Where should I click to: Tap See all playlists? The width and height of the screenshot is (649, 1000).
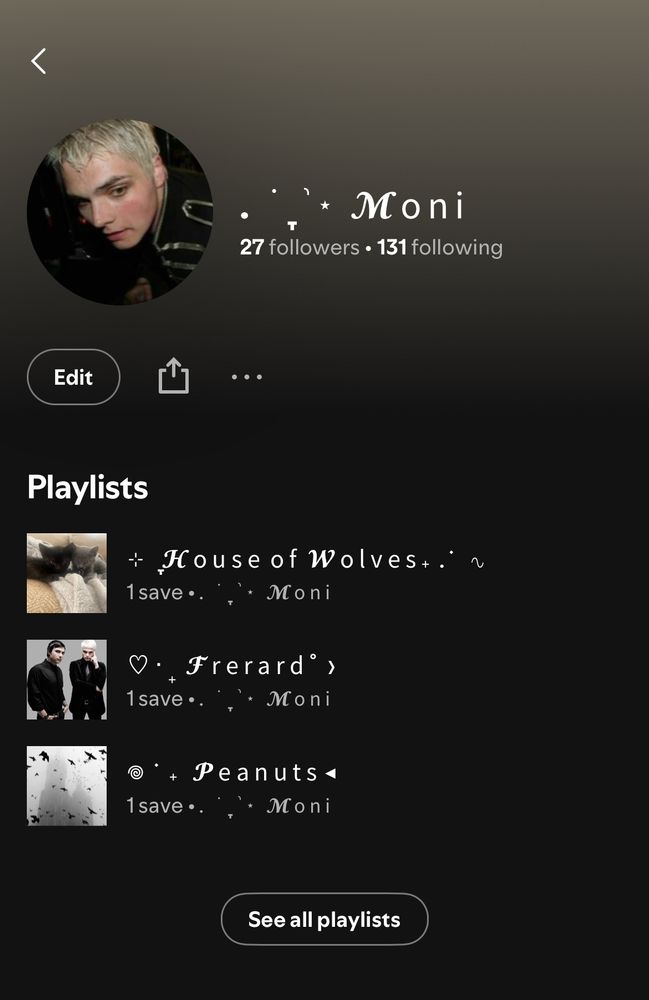[324, 919]
